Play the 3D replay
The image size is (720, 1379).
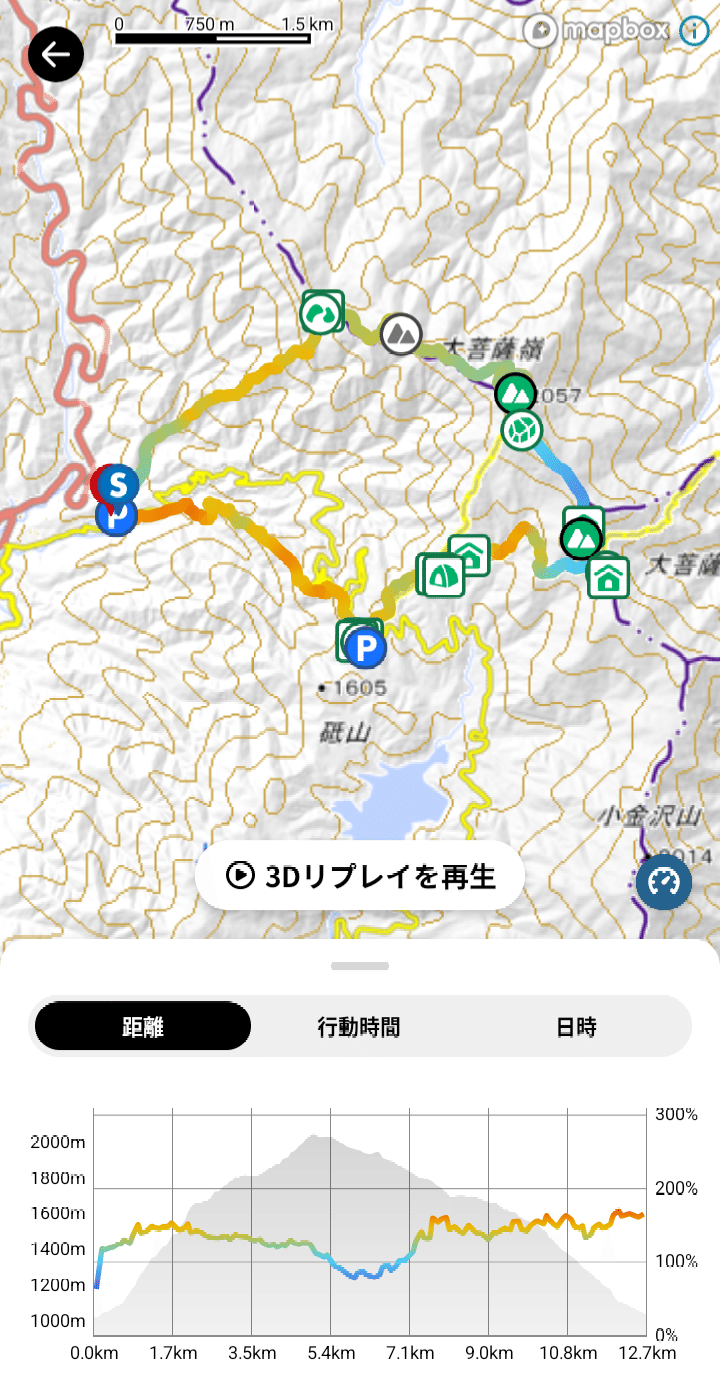[360, 876]
